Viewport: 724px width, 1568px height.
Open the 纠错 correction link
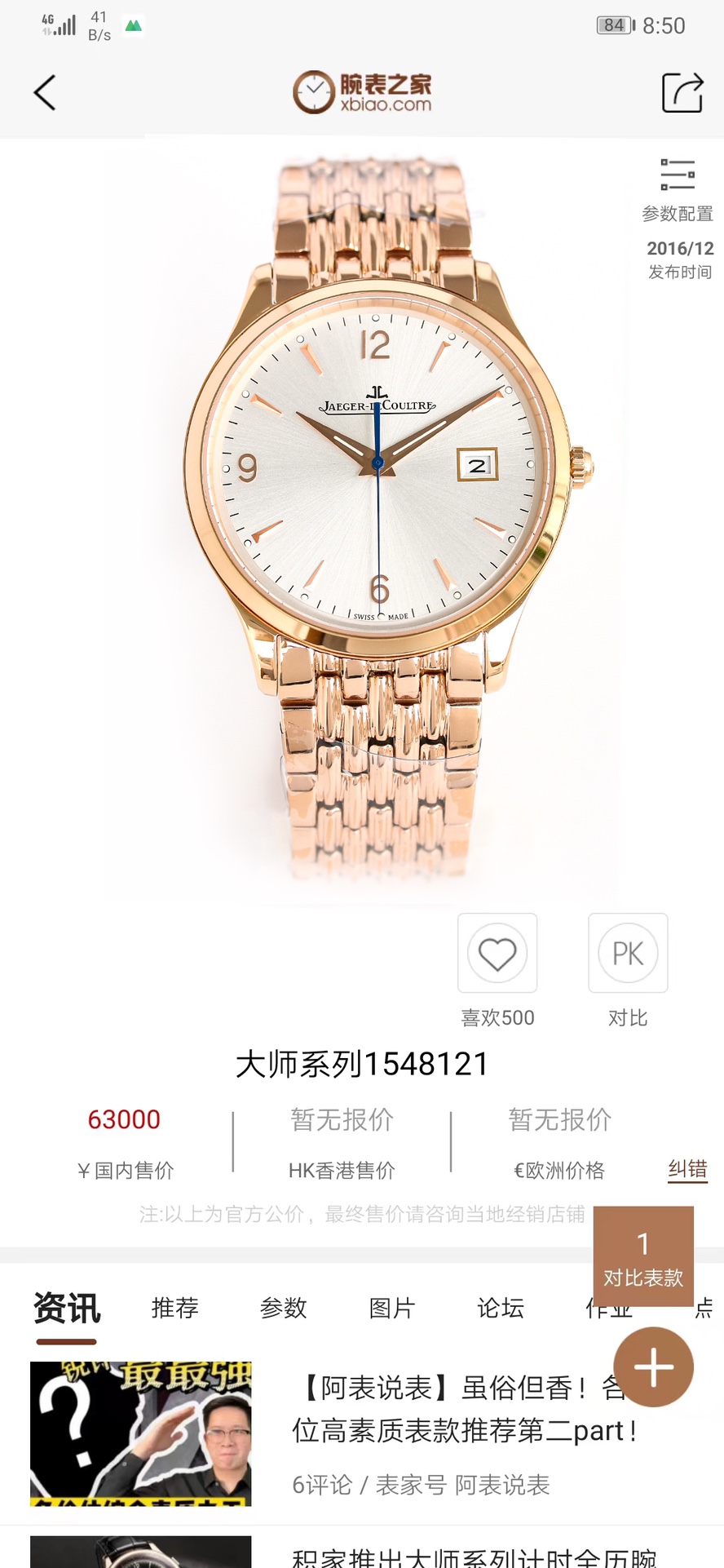686,1169
